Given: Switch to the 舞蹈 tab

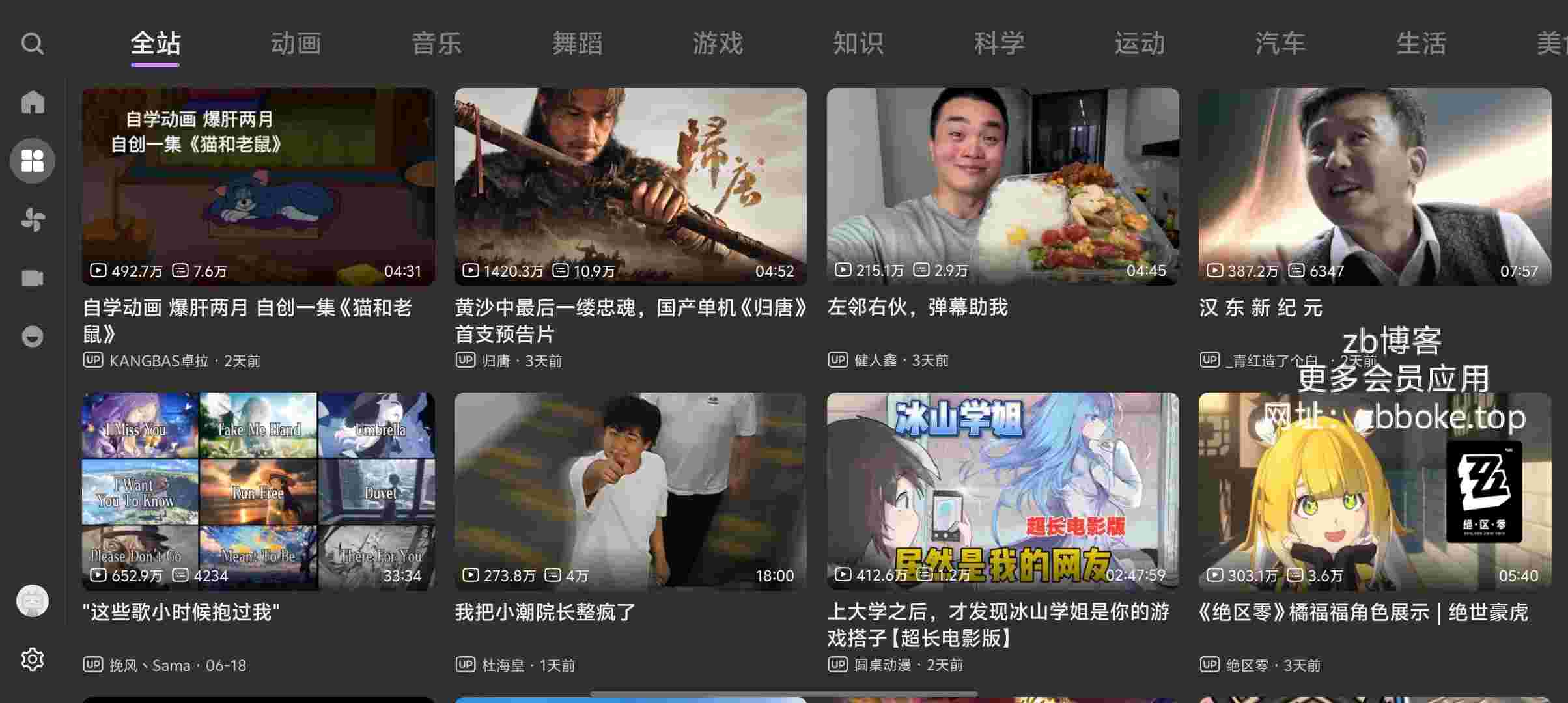Looking at the screenshot, I should point(577,44).
